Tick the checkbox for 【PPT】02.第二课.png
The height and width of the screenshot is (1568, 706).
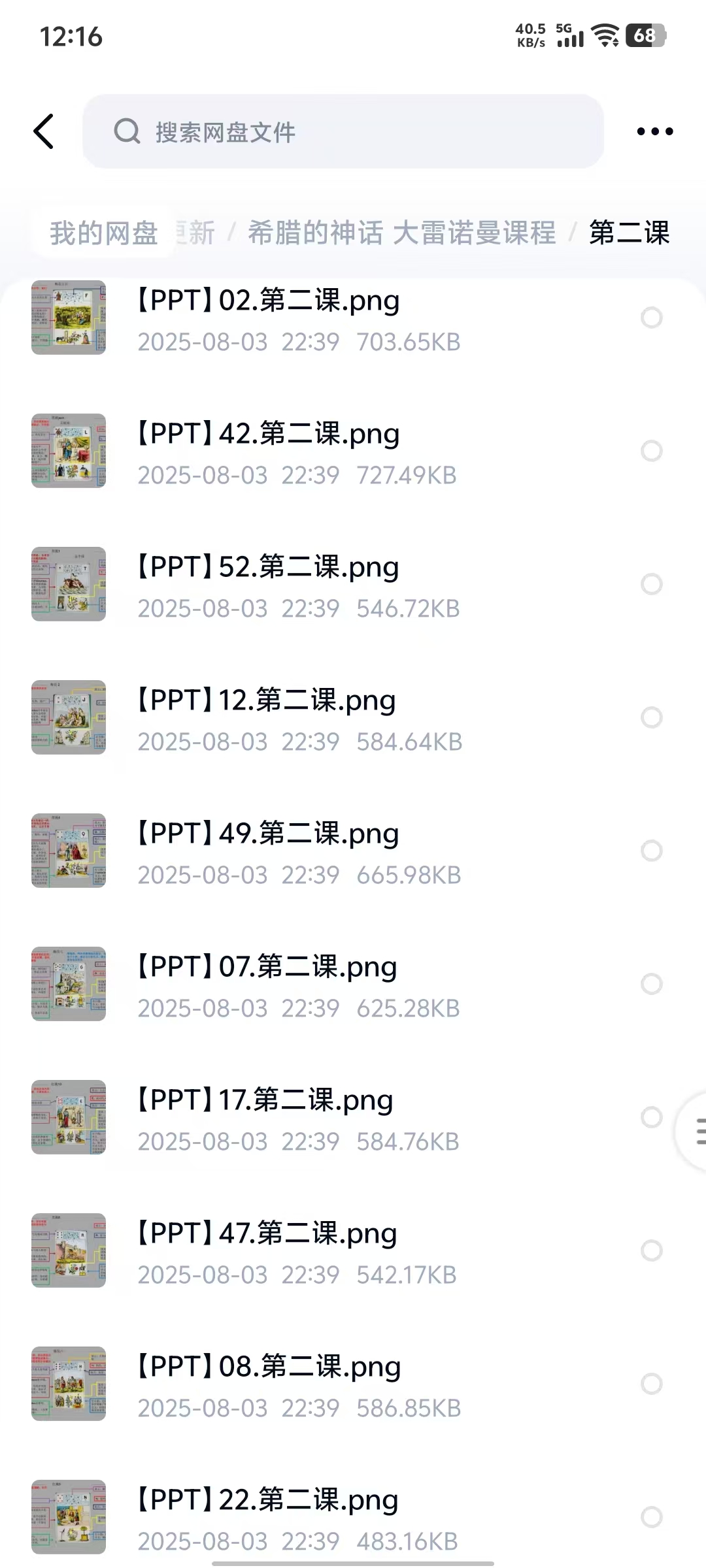tap(651, 318)
